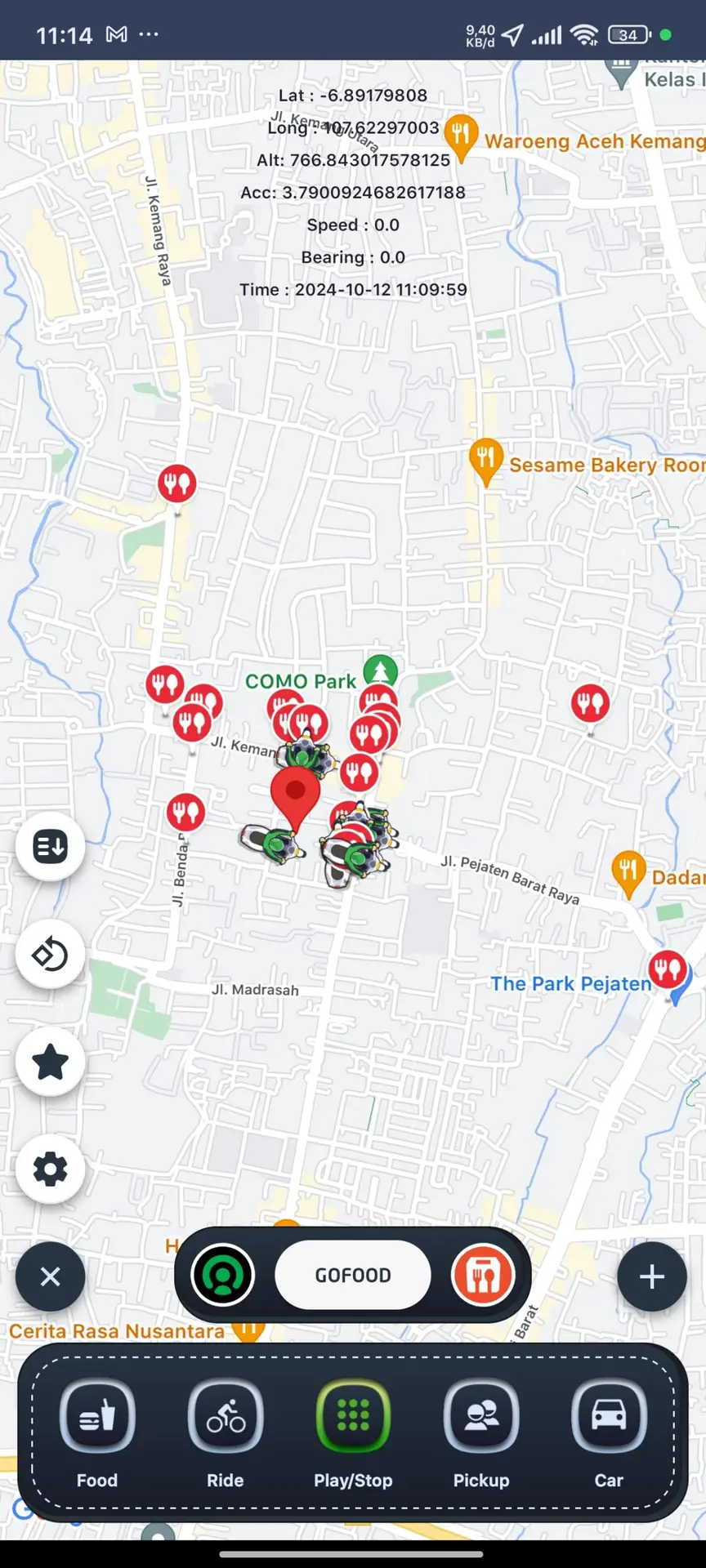Tap the GOFOOD pill button

[353, 1275]
